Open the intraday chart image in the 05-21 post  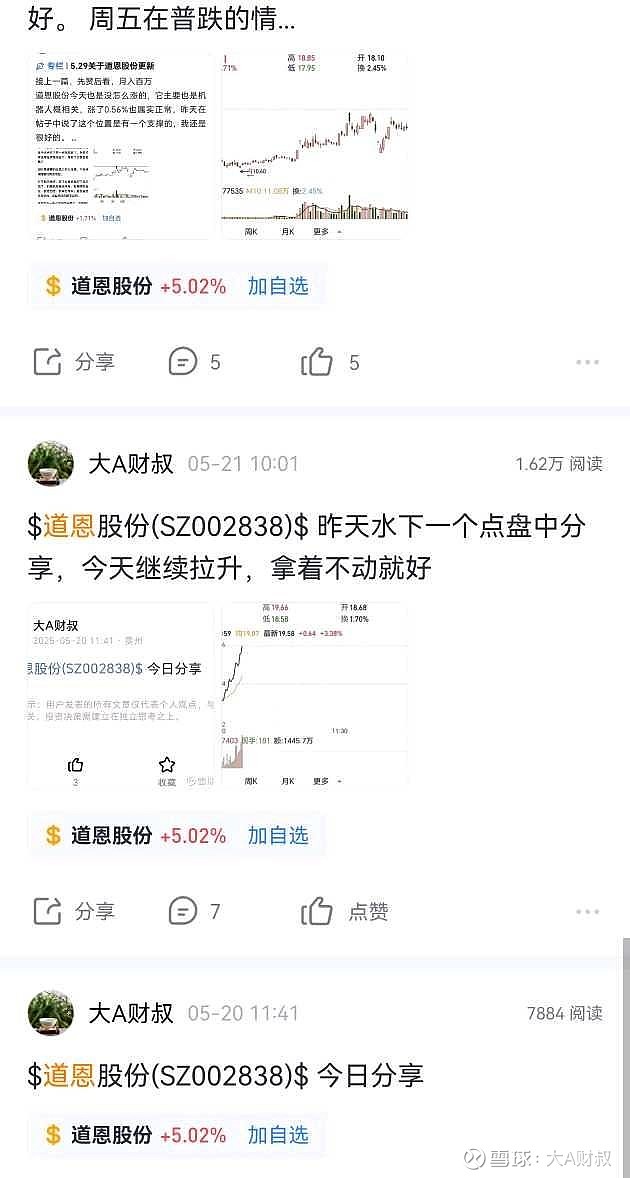click(315, 696)
